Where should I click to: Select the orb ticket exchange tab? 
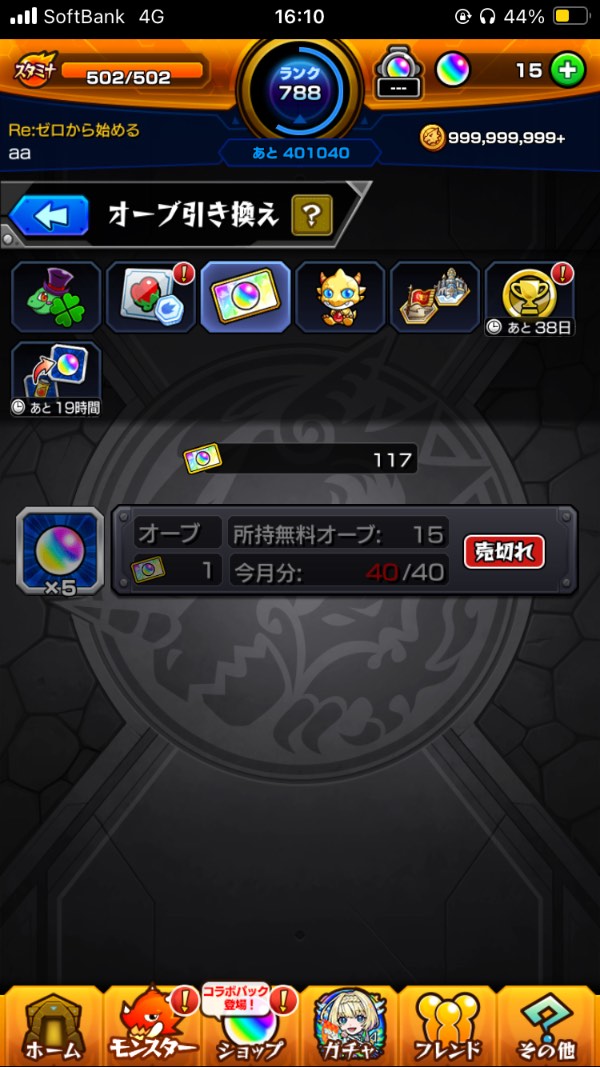pyautogui.click(x=245, y=297)
